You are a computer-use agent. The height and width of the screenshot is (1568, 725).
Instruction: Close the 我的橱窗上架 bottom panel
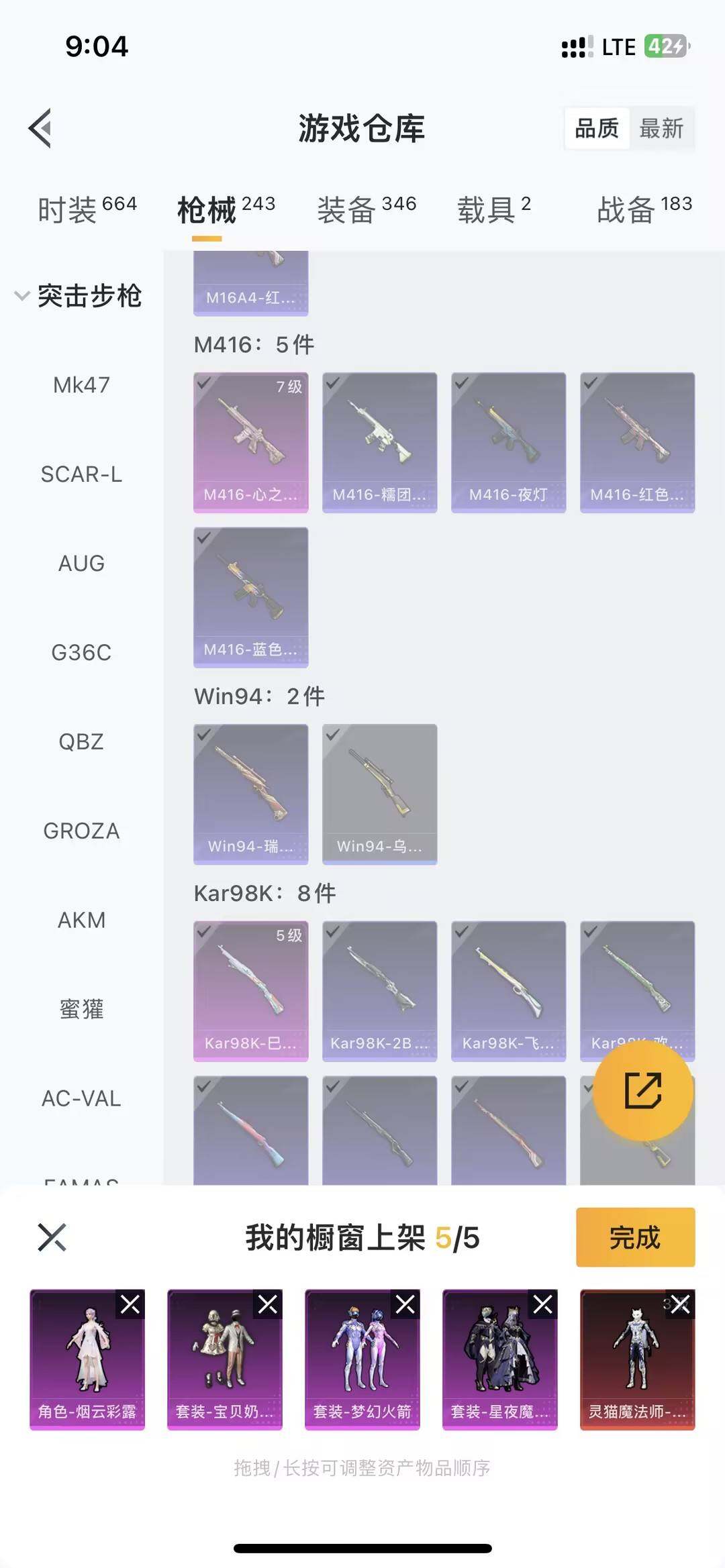50,1238
